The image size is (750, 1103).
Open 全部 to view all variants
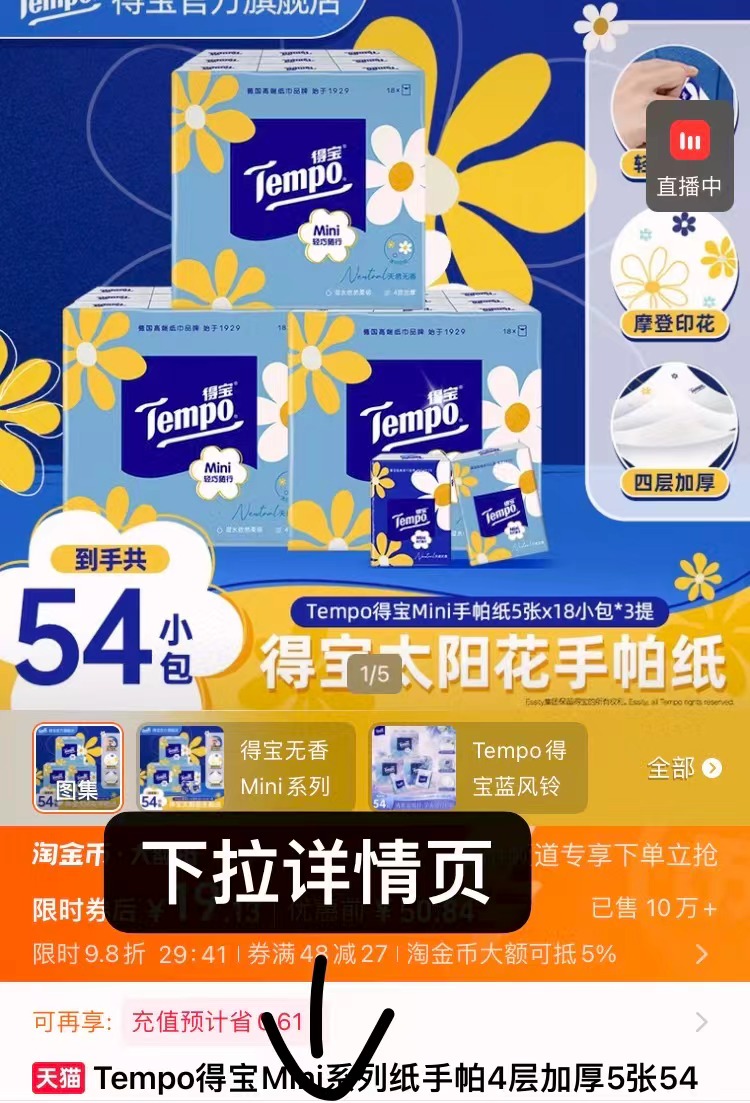click(684, 768)
